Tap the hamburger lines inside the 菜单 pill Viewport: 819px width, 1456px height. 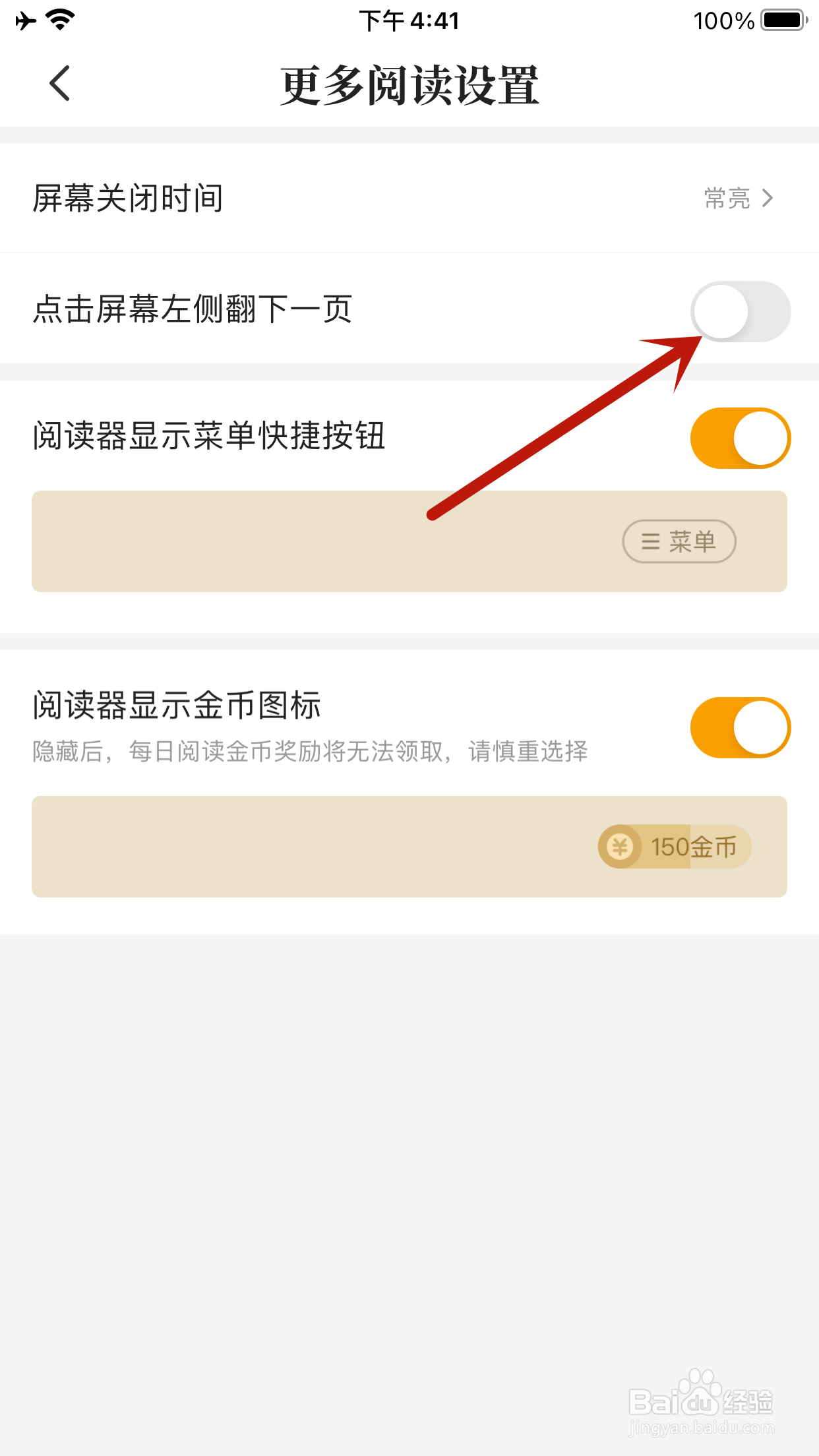[x=649, y=541]
